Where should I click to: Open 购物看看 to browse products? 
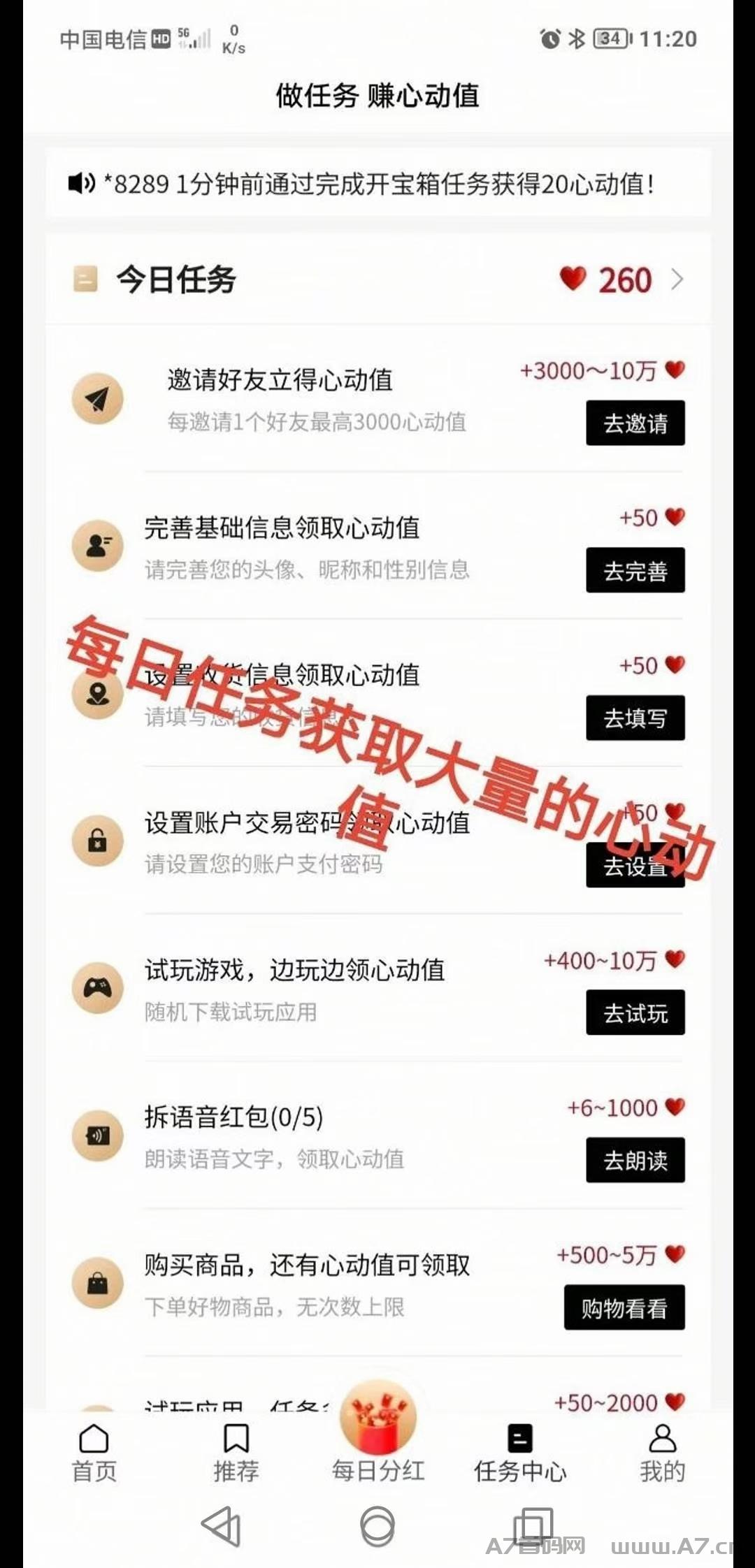pos(624,1307)
